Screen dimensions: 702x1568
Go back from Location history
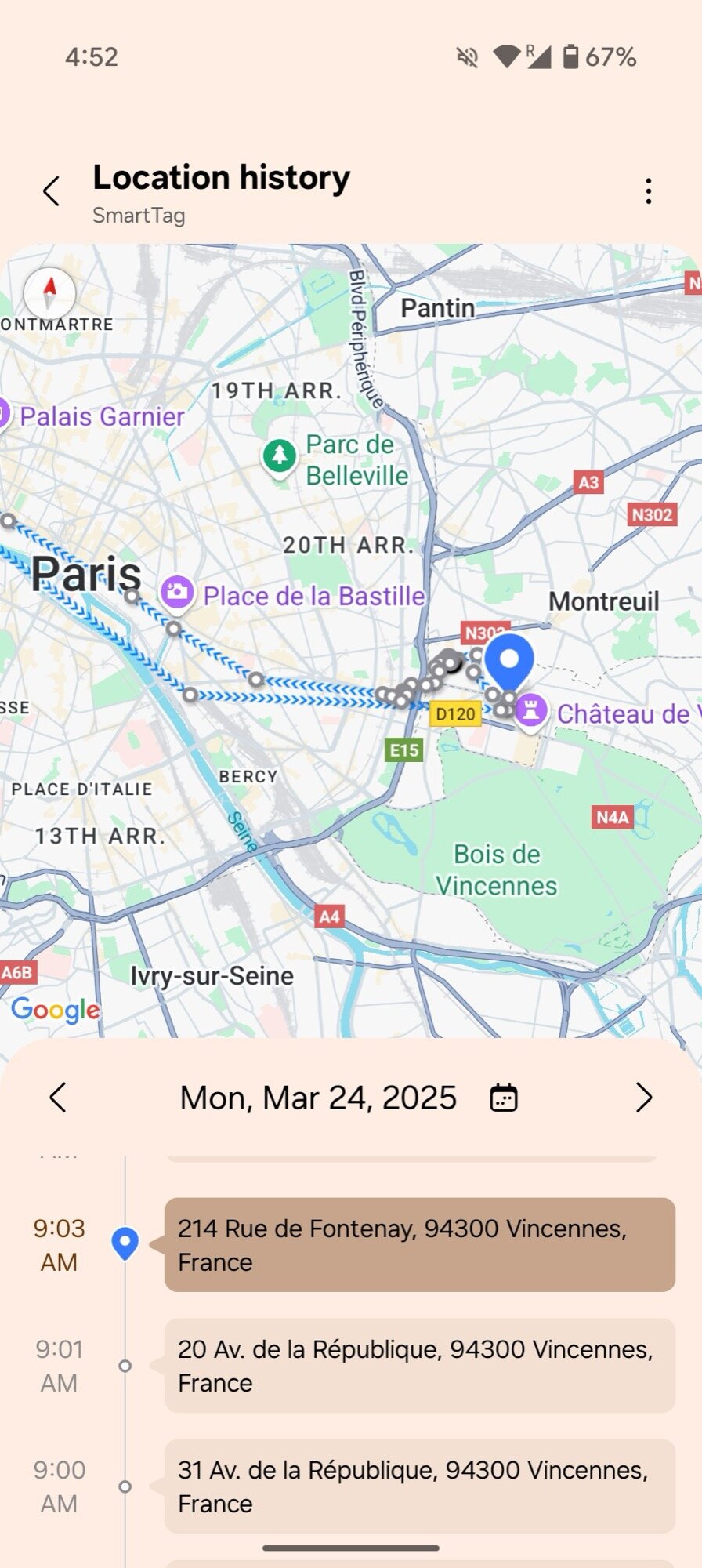point(52,191)
